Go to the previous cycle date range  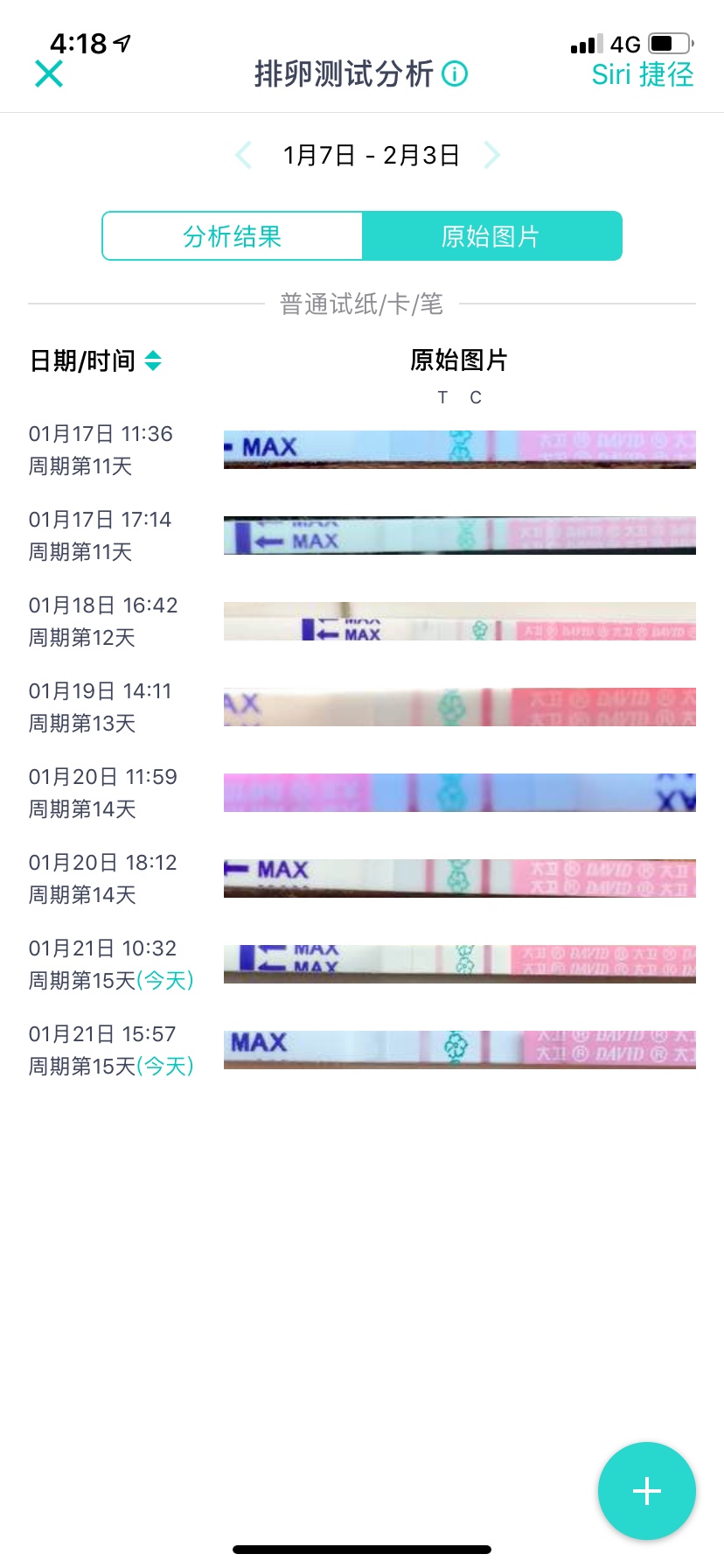pyautogui.click(x=244, y=155)
